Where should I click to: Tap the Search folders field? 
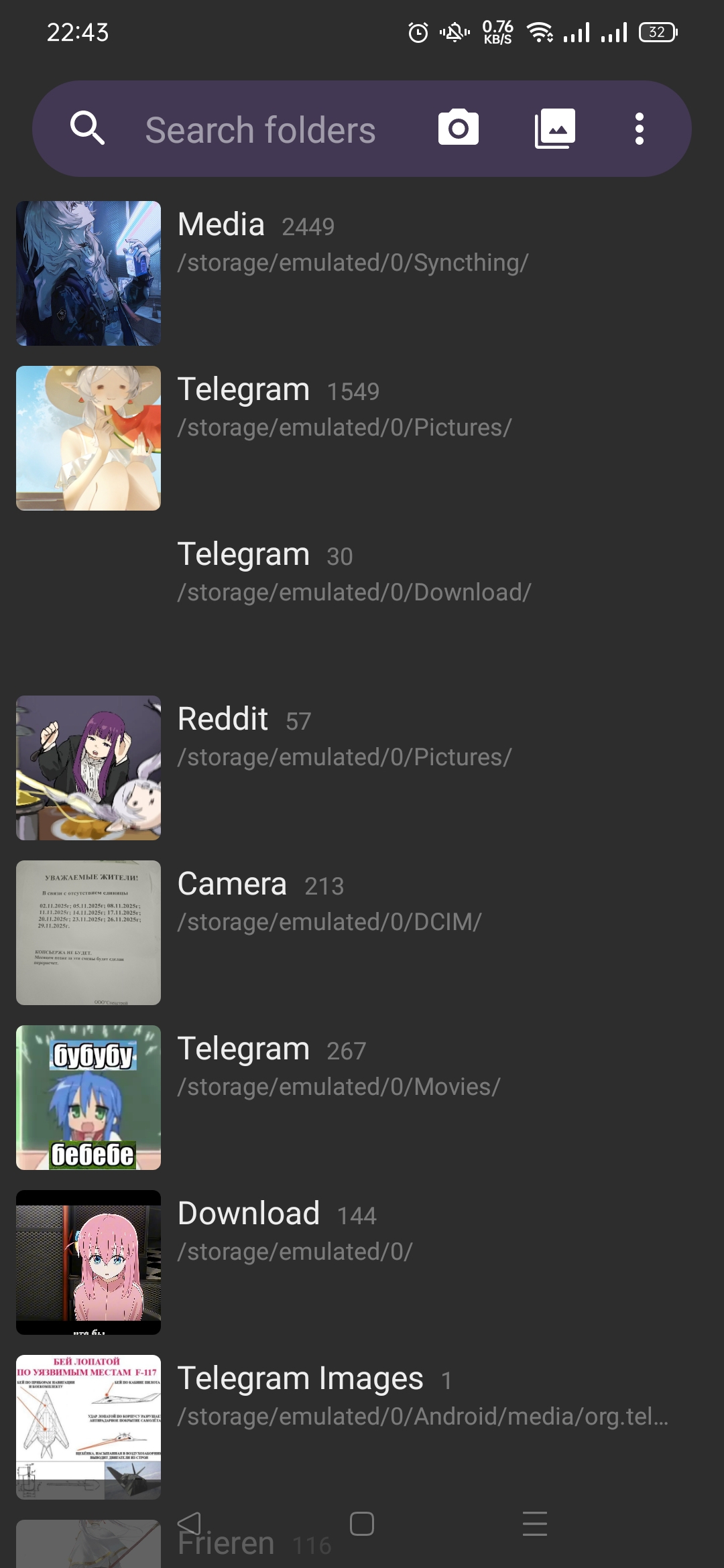(260, 130)
